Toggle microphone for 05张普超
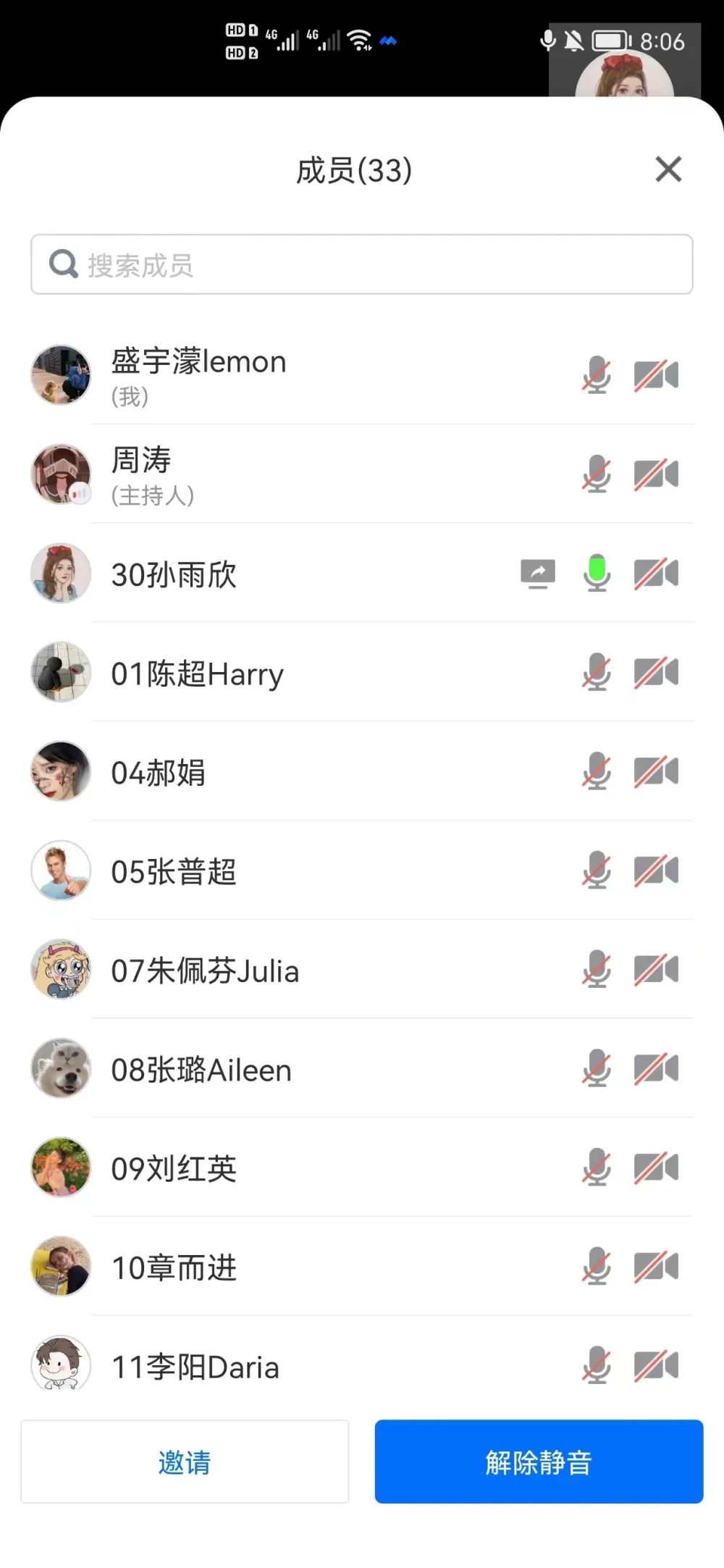The image size is (724, 1568). [596, 871]
